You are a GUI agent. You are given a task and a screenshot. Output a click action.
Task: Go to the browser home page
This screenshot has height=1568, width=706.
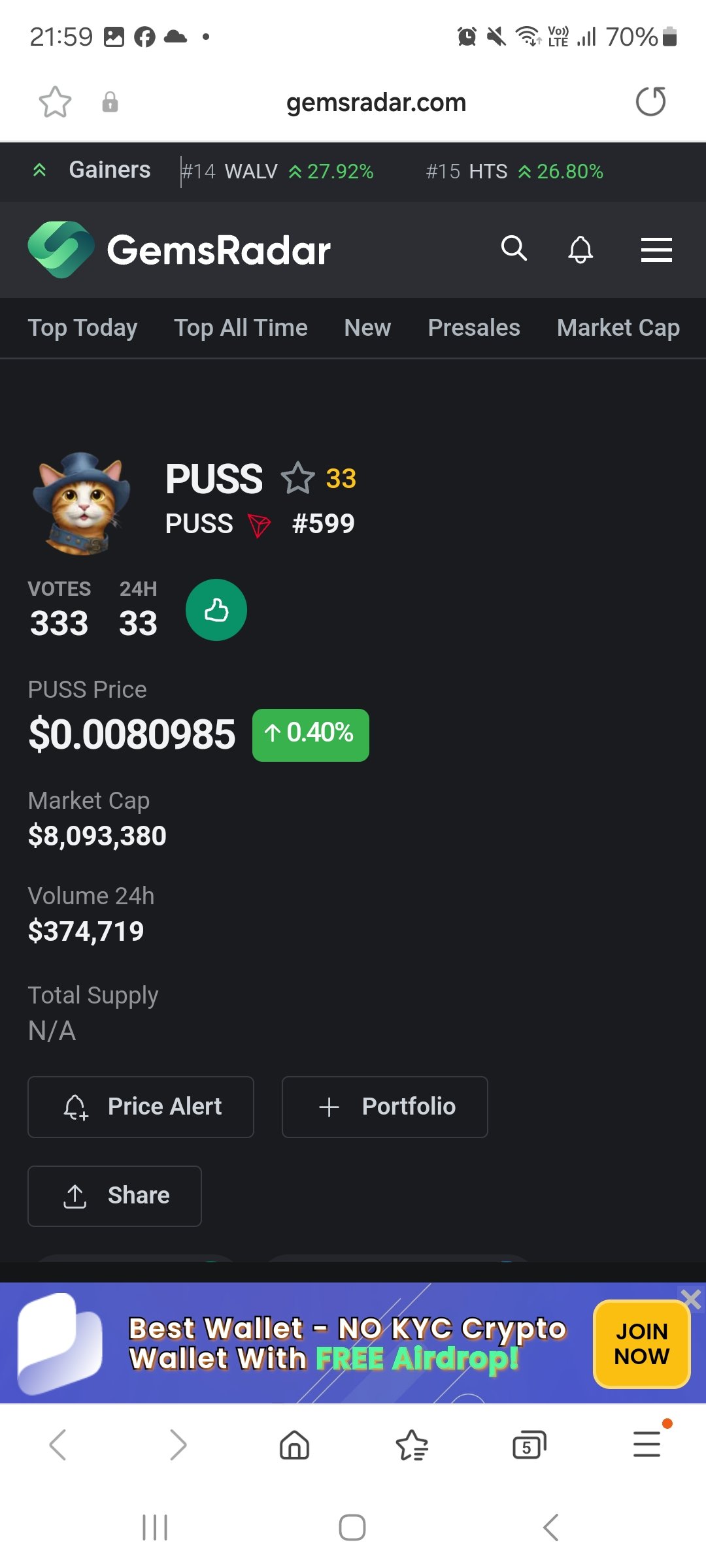[x=294, y=1445]
